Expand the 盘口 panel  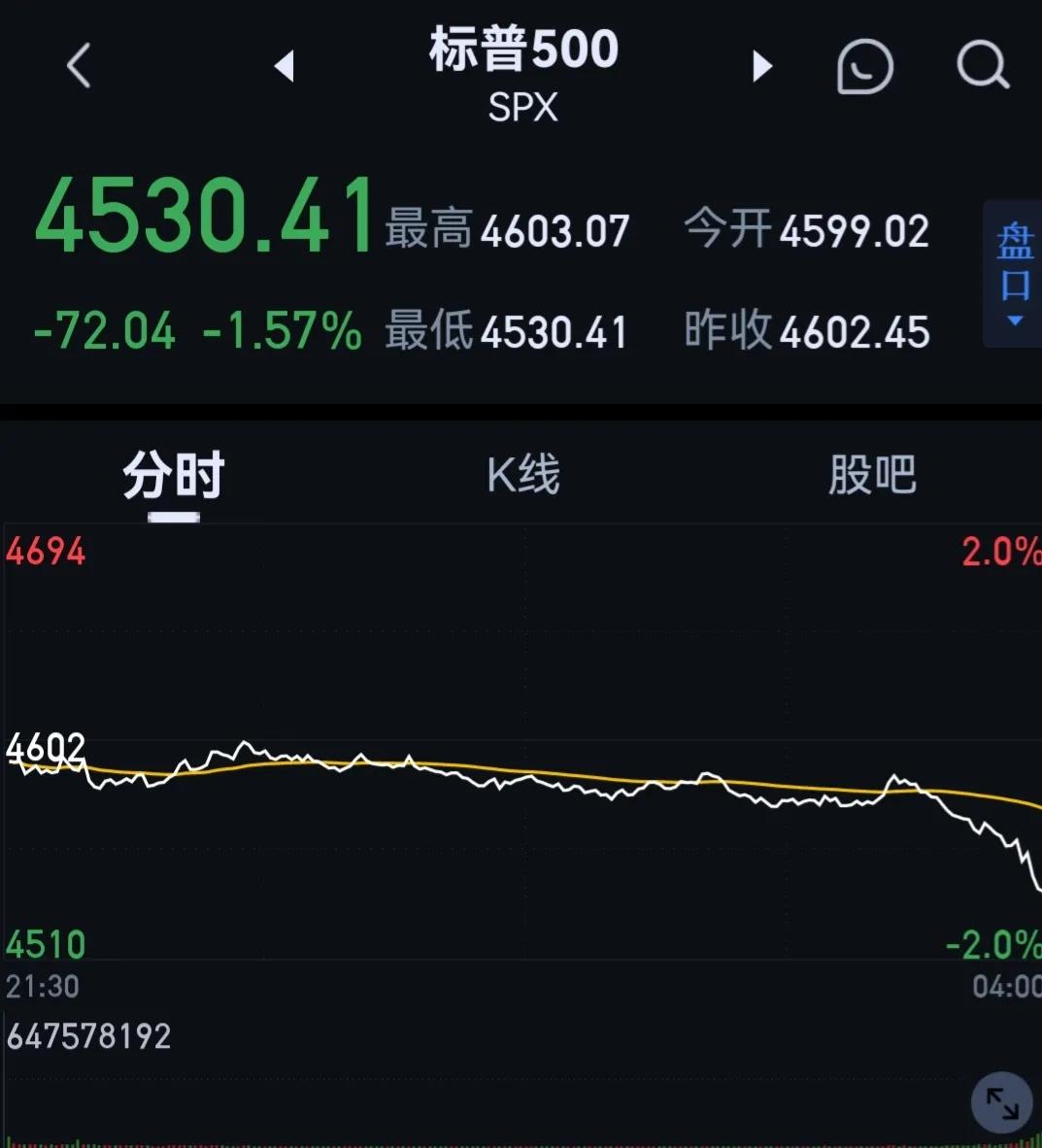1015,274
